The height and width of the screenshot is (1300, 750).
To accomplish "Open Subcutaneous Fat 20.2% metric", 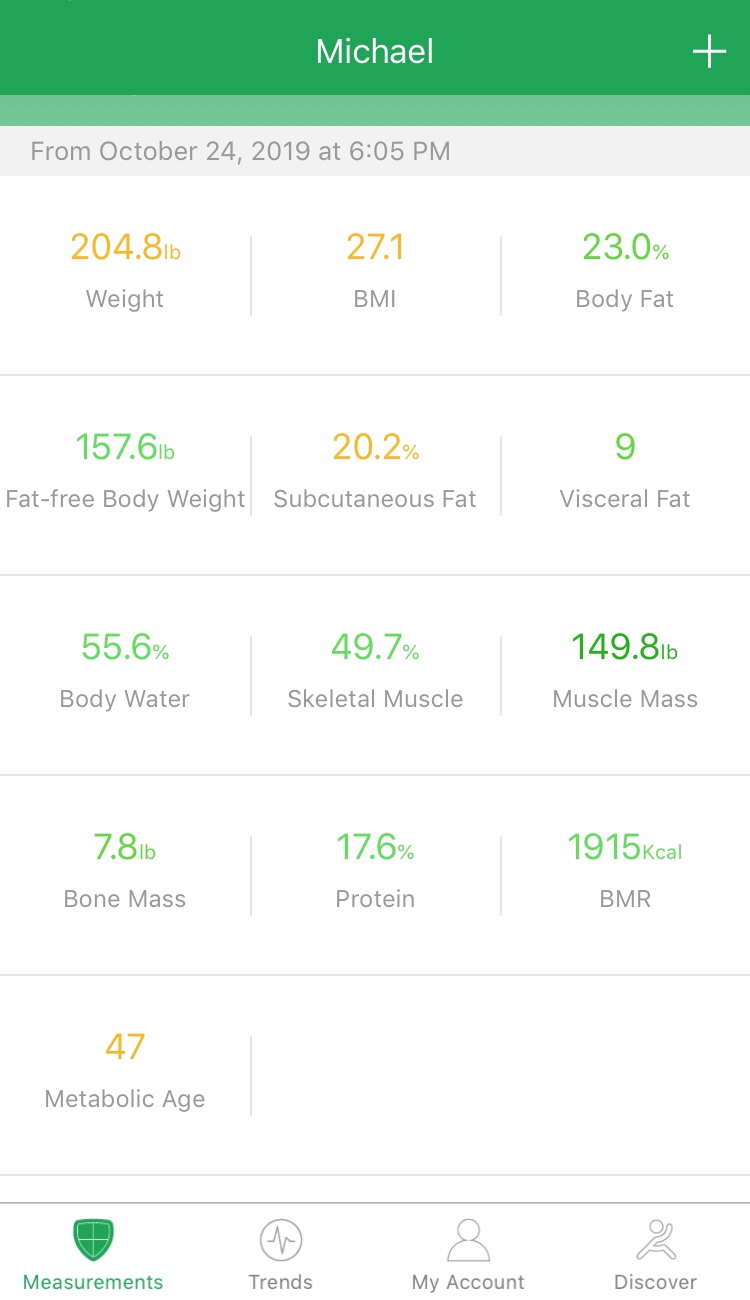I will pos(375,472).
